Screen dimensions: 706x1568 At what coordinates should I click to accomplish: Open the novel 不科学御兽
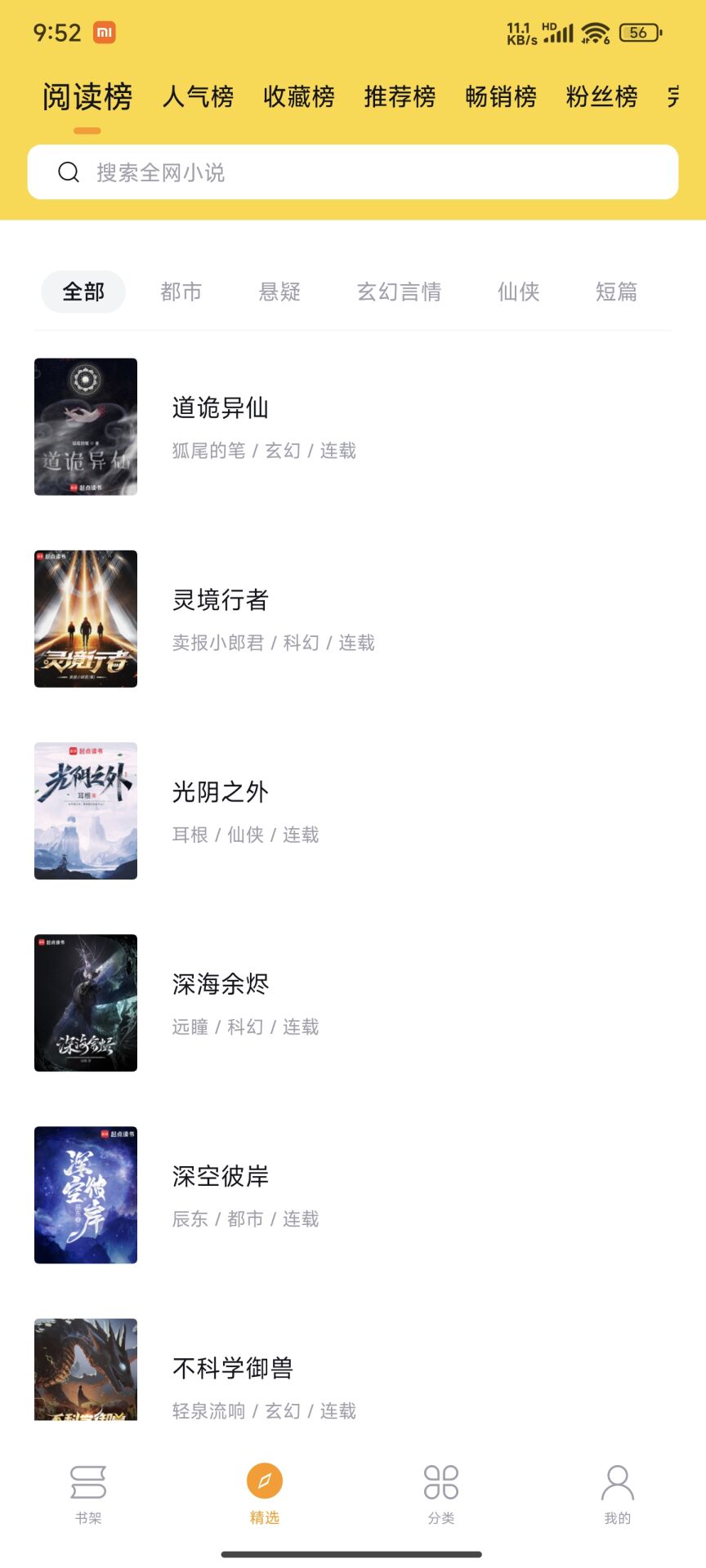tap(232, 1368)
